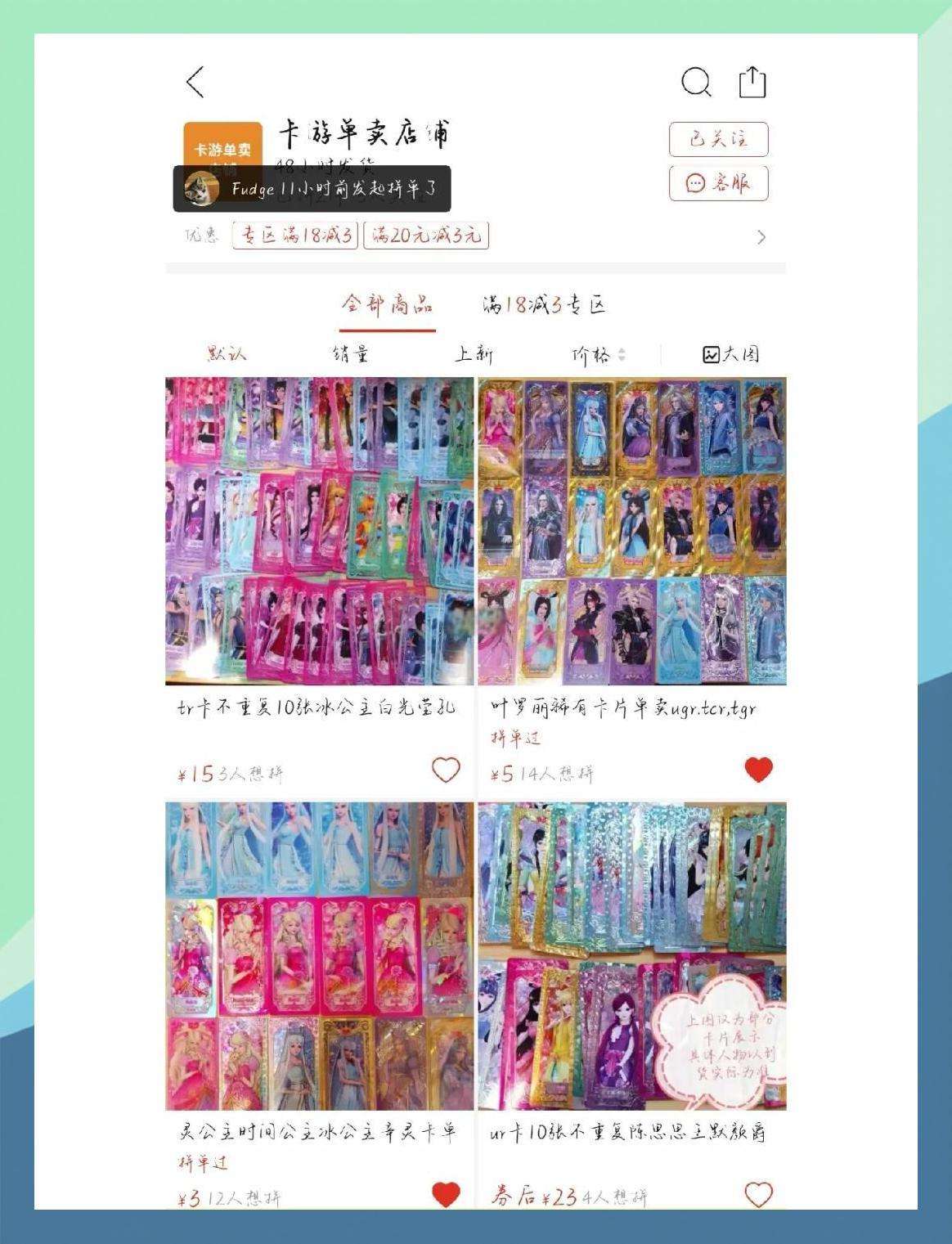The image size is (952, 1244).
Task: Unfavorite the 叶罗丽稀有卡片单卖 item
Action: pyautogui.click(x=758, y=770)
